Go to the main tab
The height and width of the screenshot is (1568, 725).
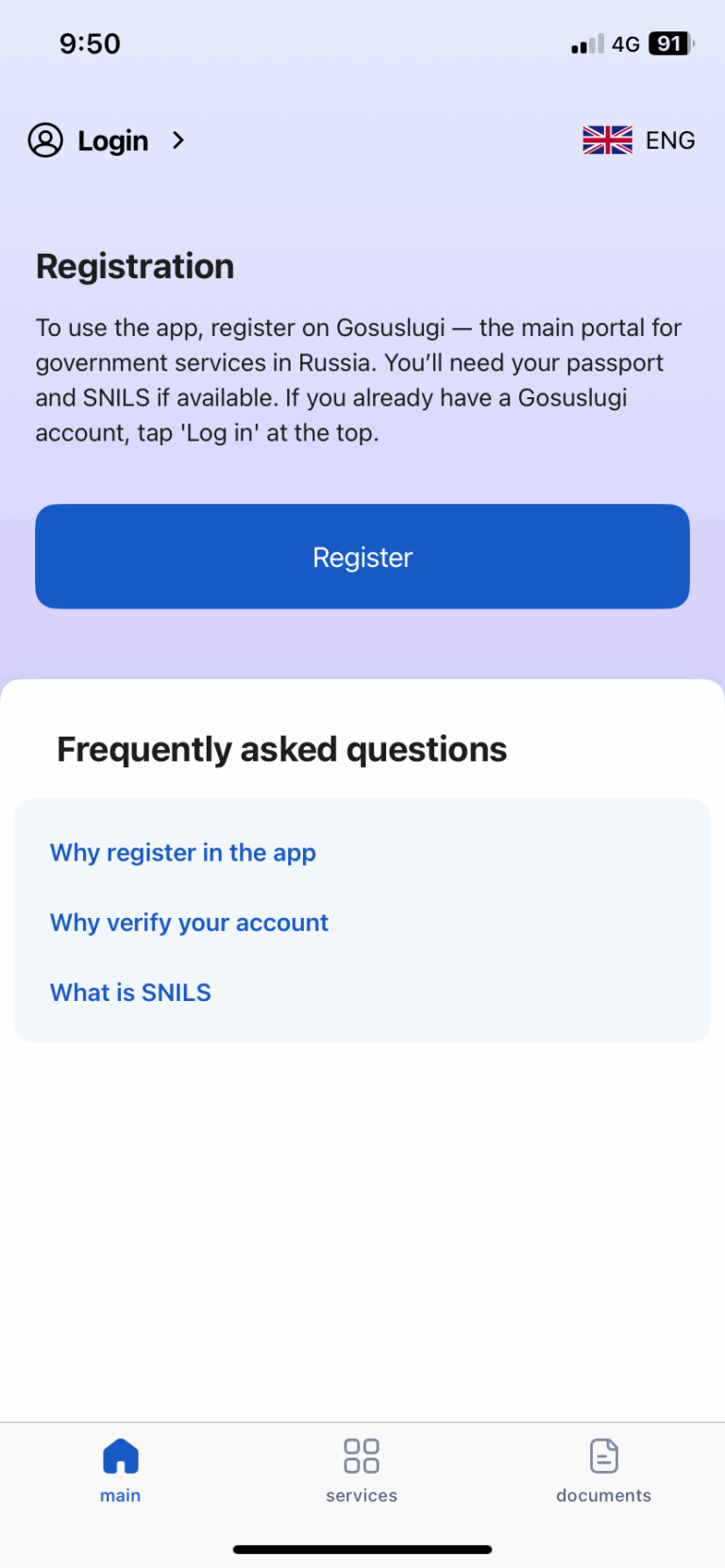[x=121, y=1469]
